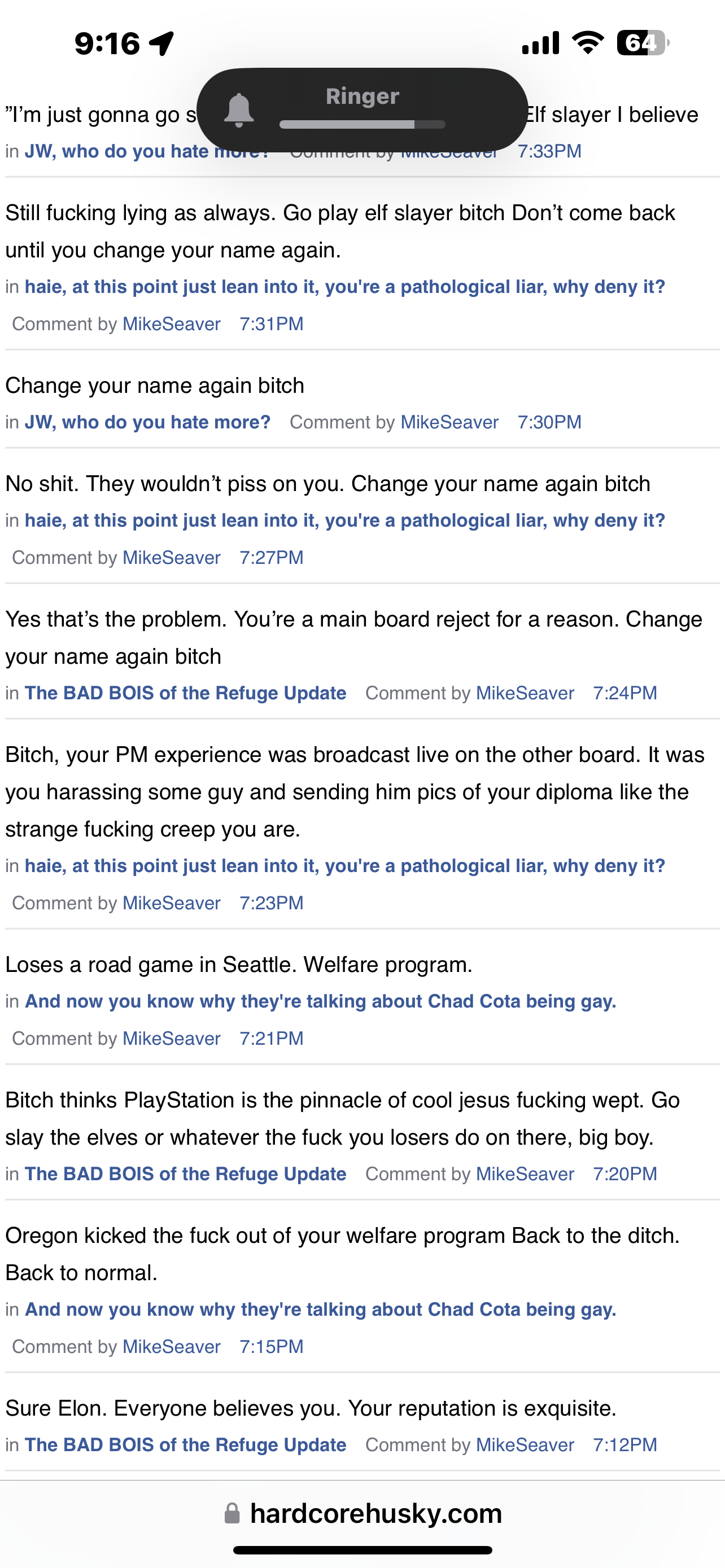This screenshot has height=1568, width=725.
Task: Open the BAD BOIS thread from the 7:12PM comment
Action: [185, 1444]
